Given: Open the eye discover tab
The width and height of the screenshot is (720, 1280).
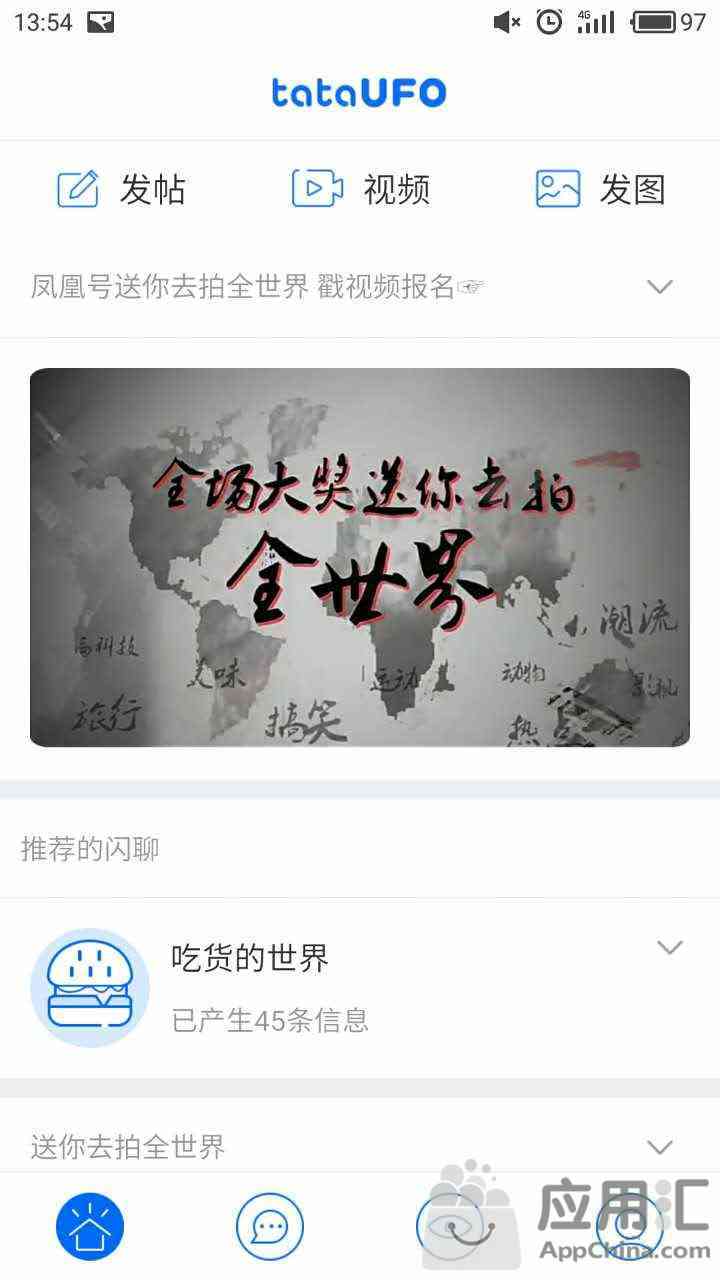Looking at the screenshot, I should click(449, 1227).
